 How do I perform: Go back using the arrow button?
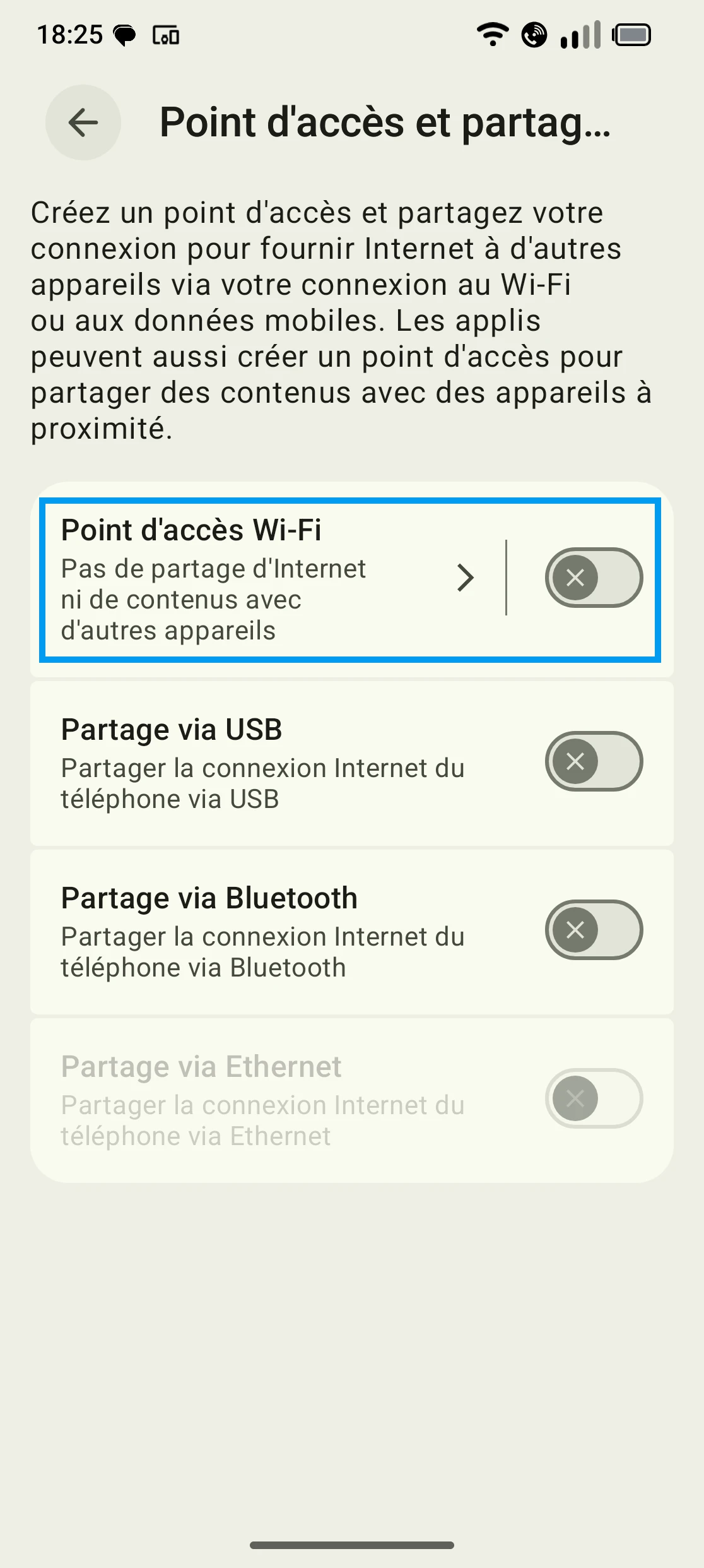[83, 122]
